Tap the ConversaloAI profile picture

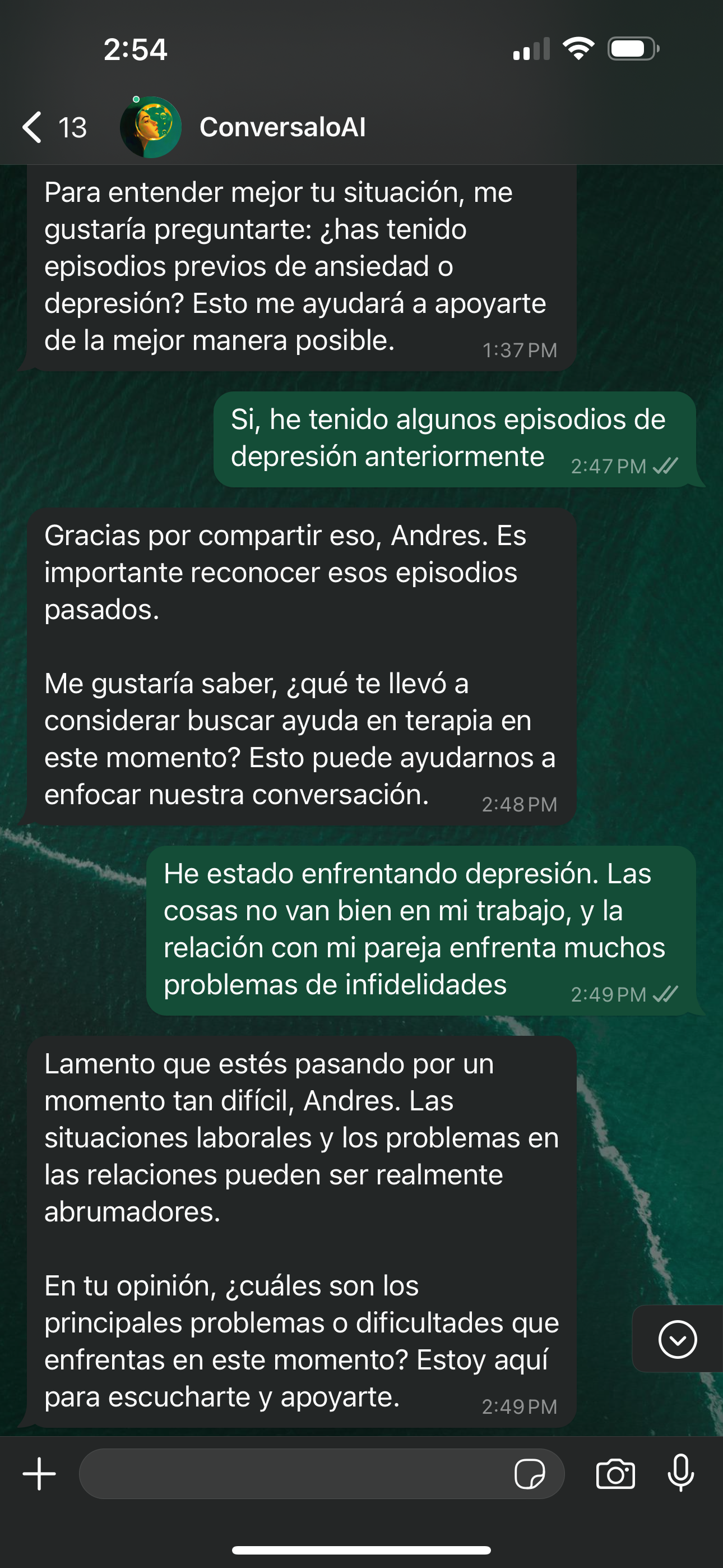pos(150,127)
